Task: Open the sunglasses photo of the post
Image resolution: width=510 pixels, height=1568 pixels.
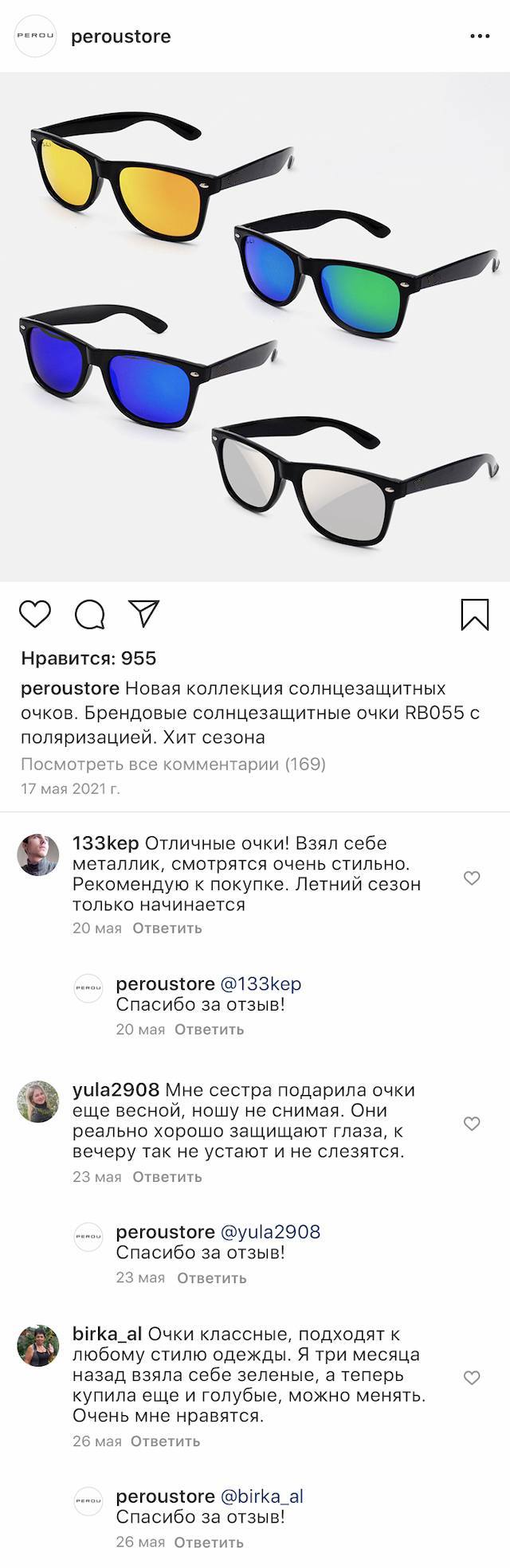Action: 255,327
